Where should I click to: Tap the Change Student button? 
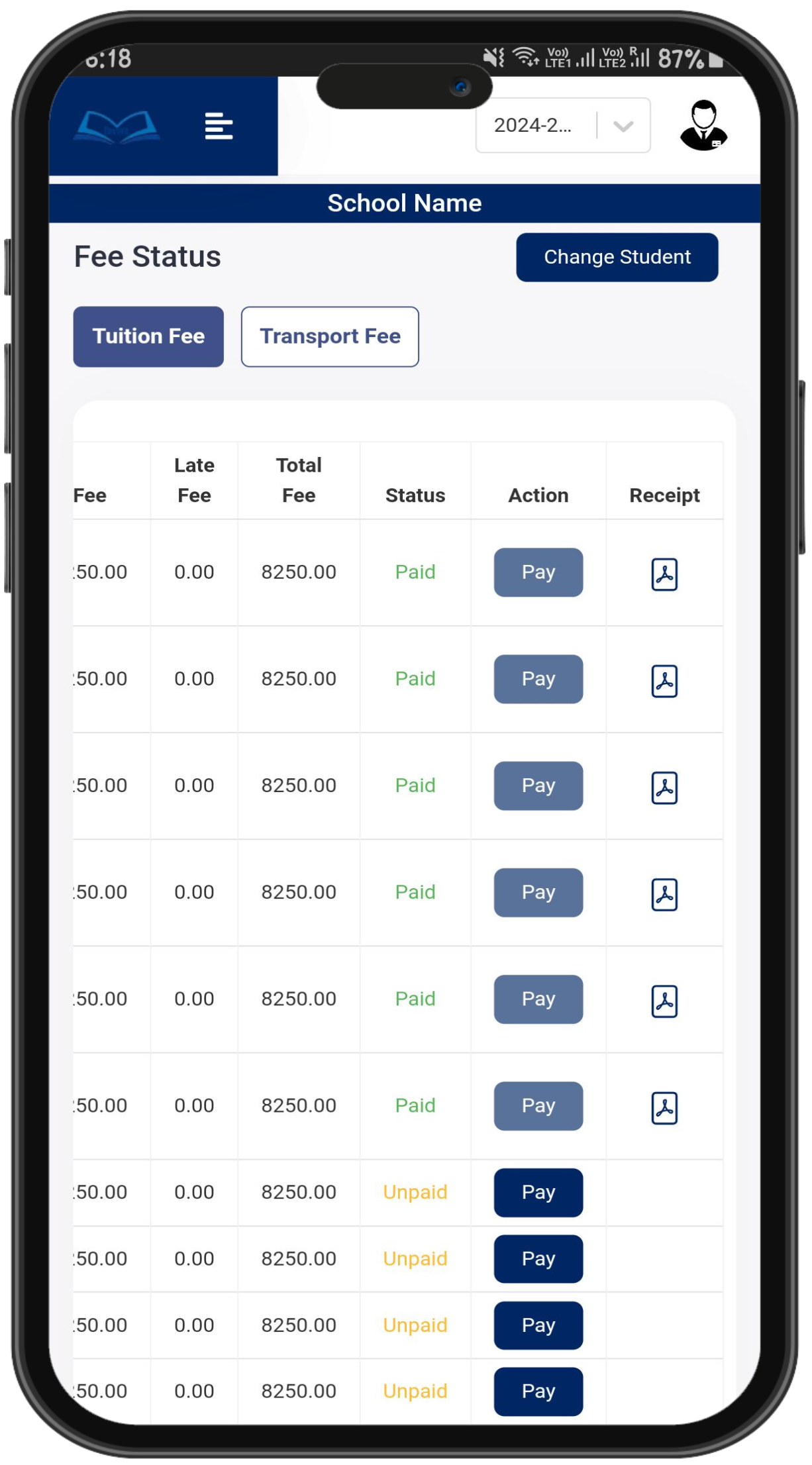click(x=617, y=257)
